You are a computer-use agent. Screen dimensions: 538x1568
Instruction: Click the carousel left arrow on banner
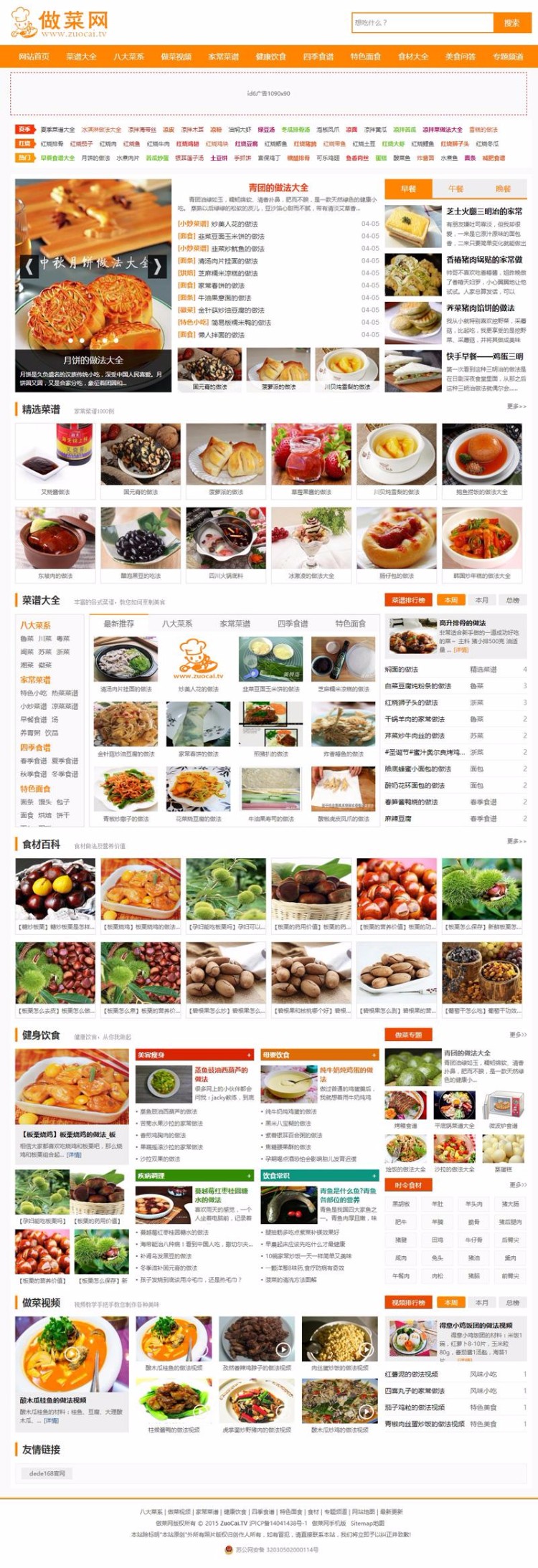[27, 265]
